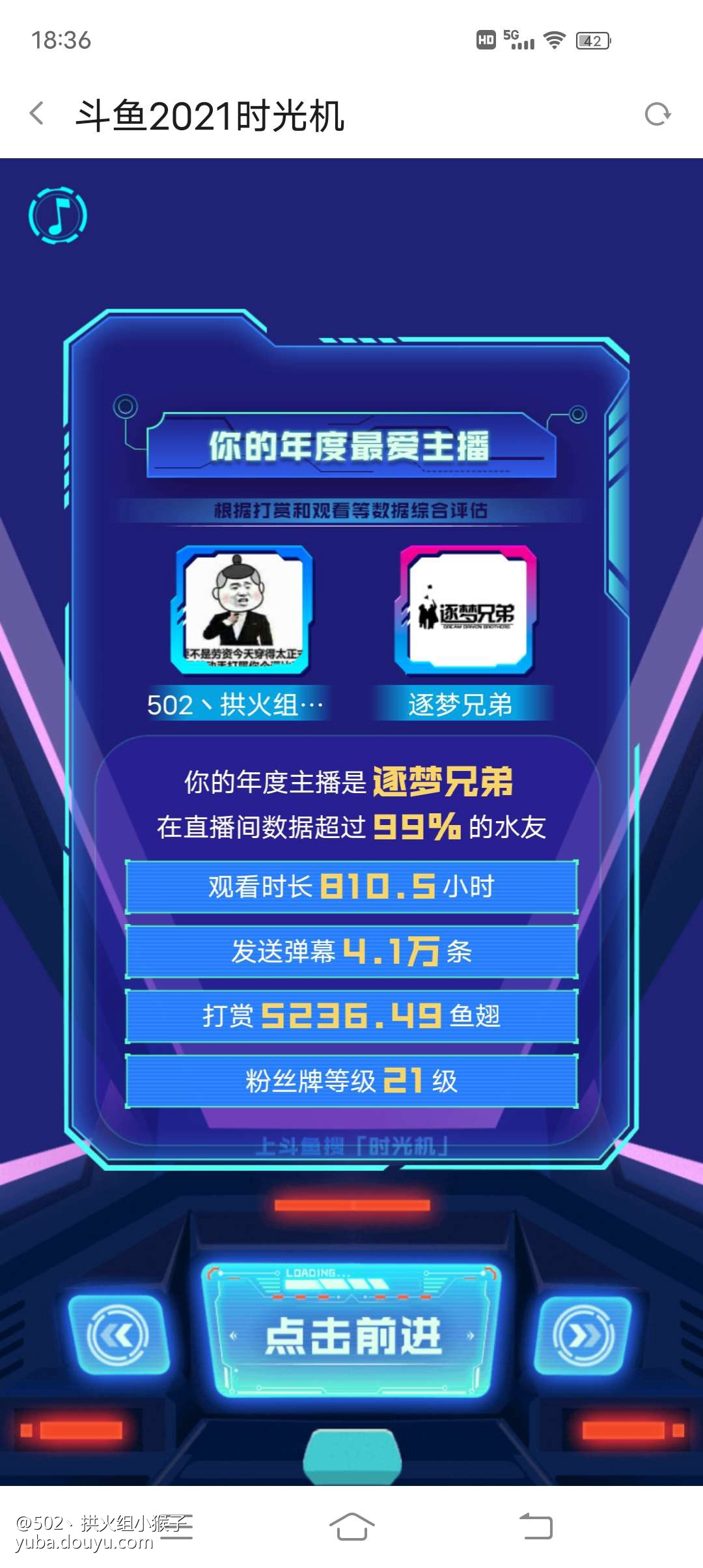This screenshot has width=703, height=1568.
Task: Tap the 点击前进 button
Action: (352, 1335)
